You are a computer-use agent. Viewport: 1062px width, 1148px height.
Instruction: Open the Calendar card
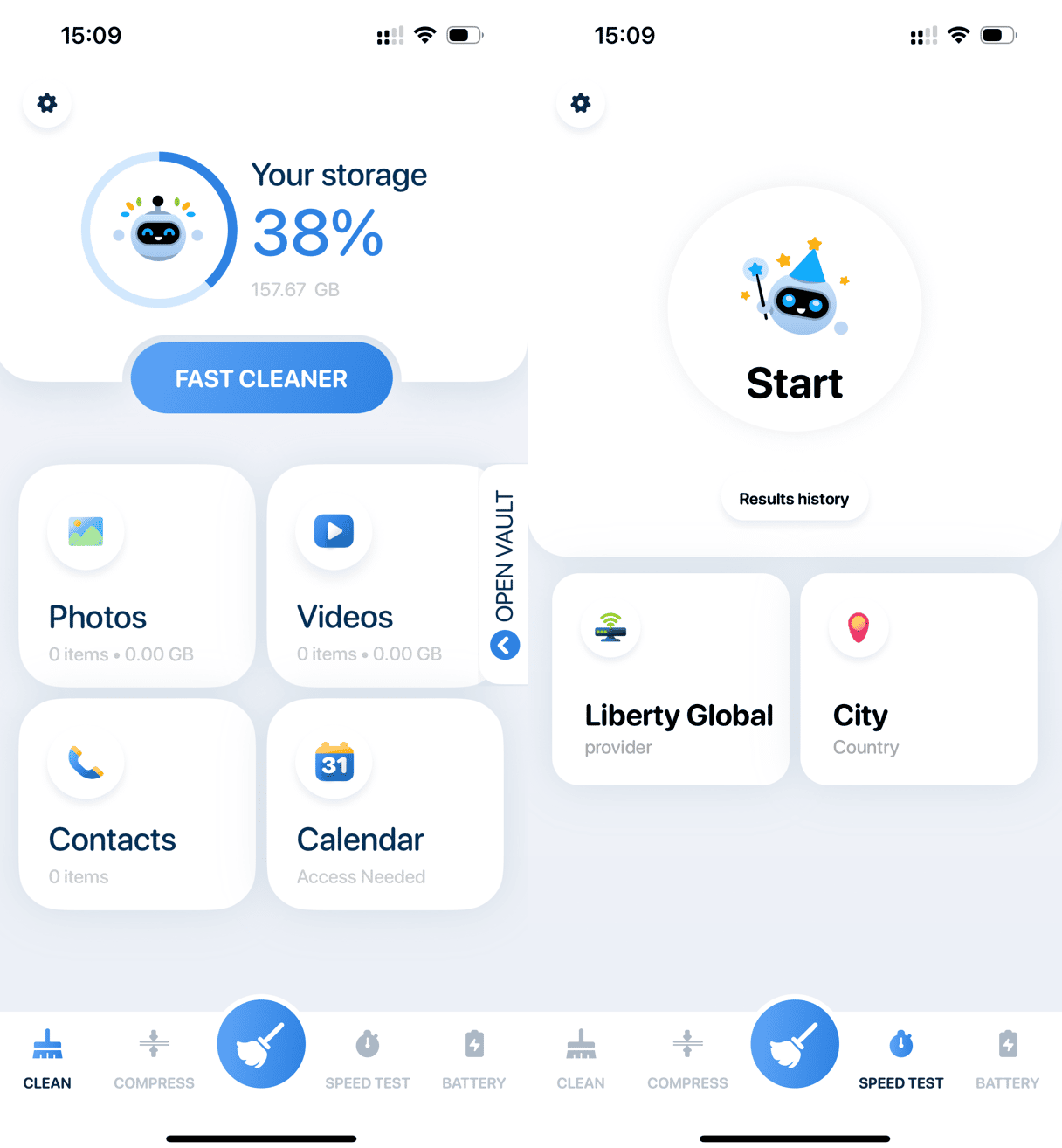point(385,804)
